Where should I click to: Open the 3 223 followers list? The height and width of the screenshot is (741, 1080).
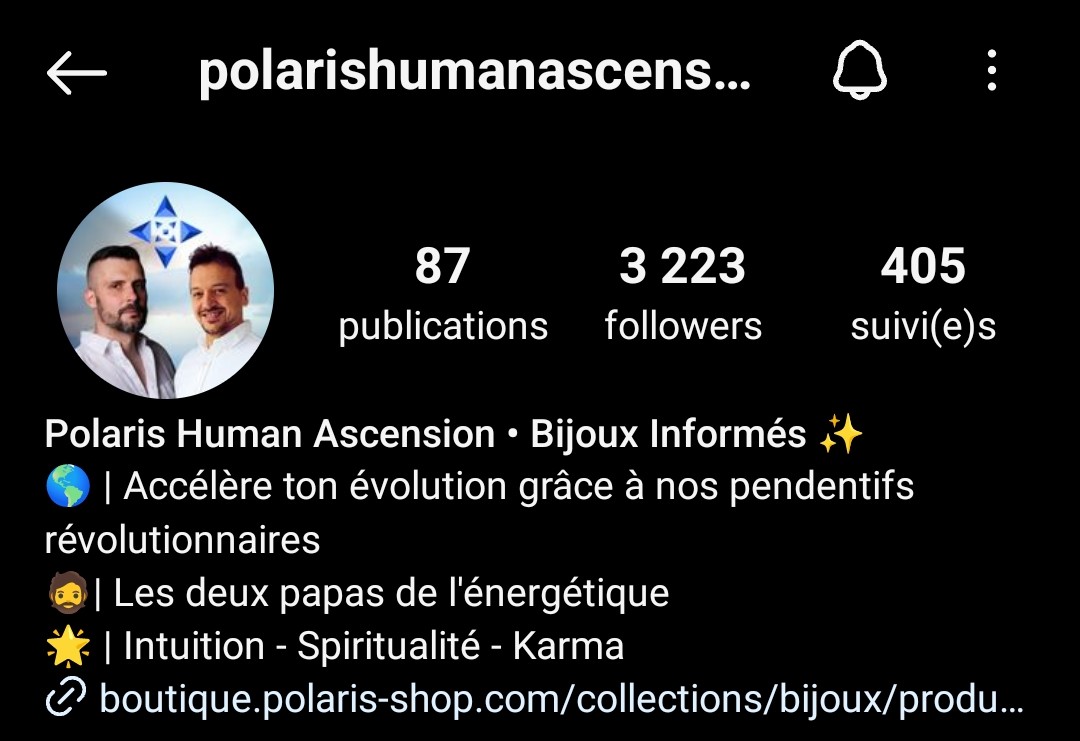pos(683,295)
